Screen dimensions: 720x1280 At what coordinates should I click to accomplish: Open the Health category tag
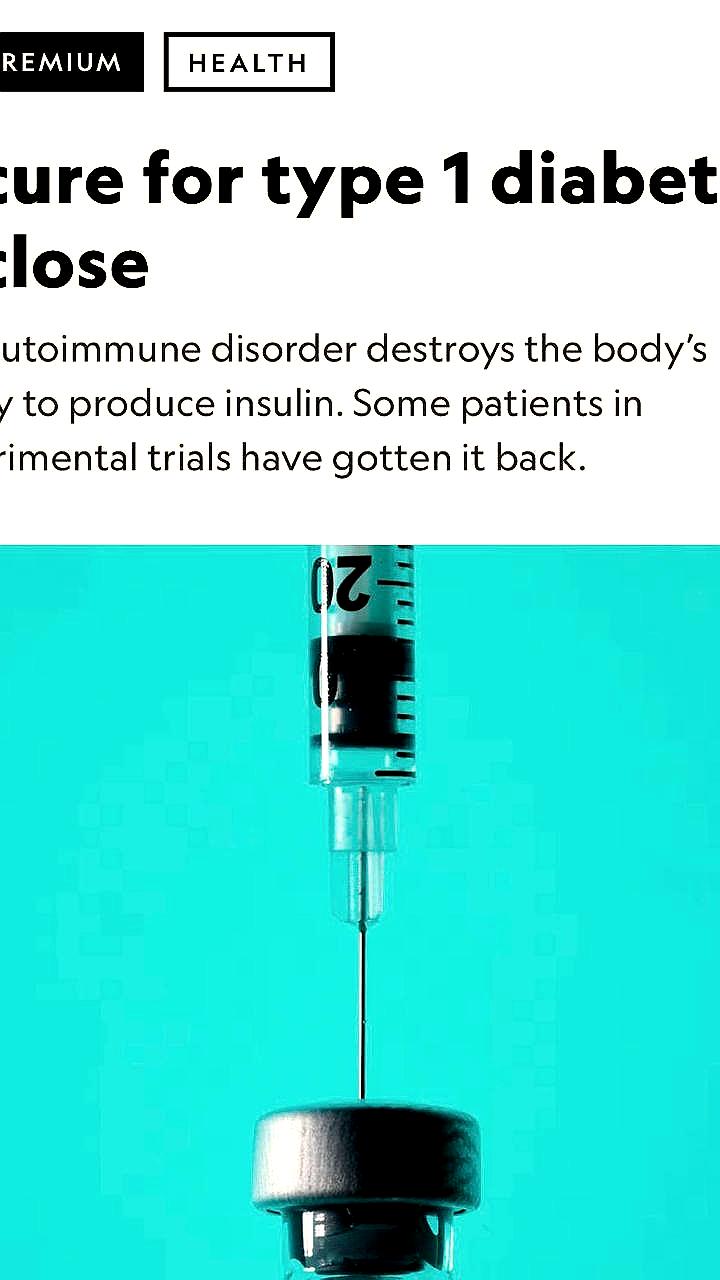pos(249,62)
